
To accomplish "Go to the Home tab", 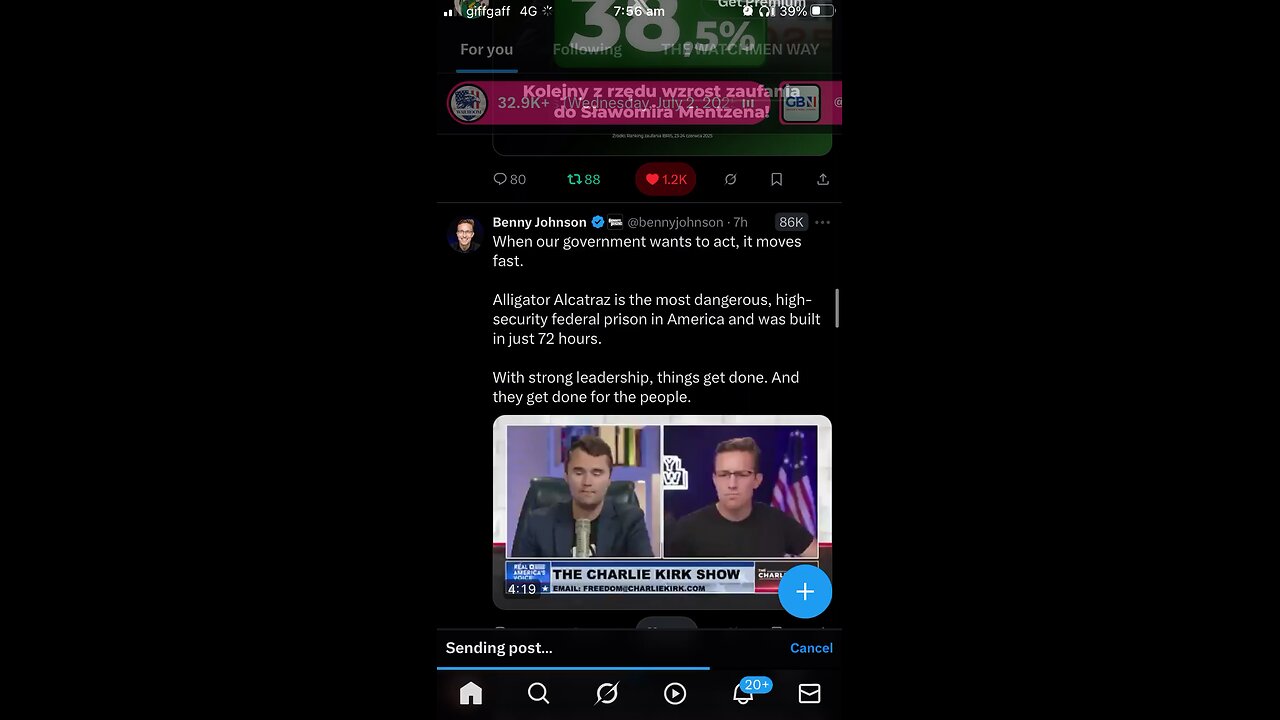I will [x=471, y=693].
